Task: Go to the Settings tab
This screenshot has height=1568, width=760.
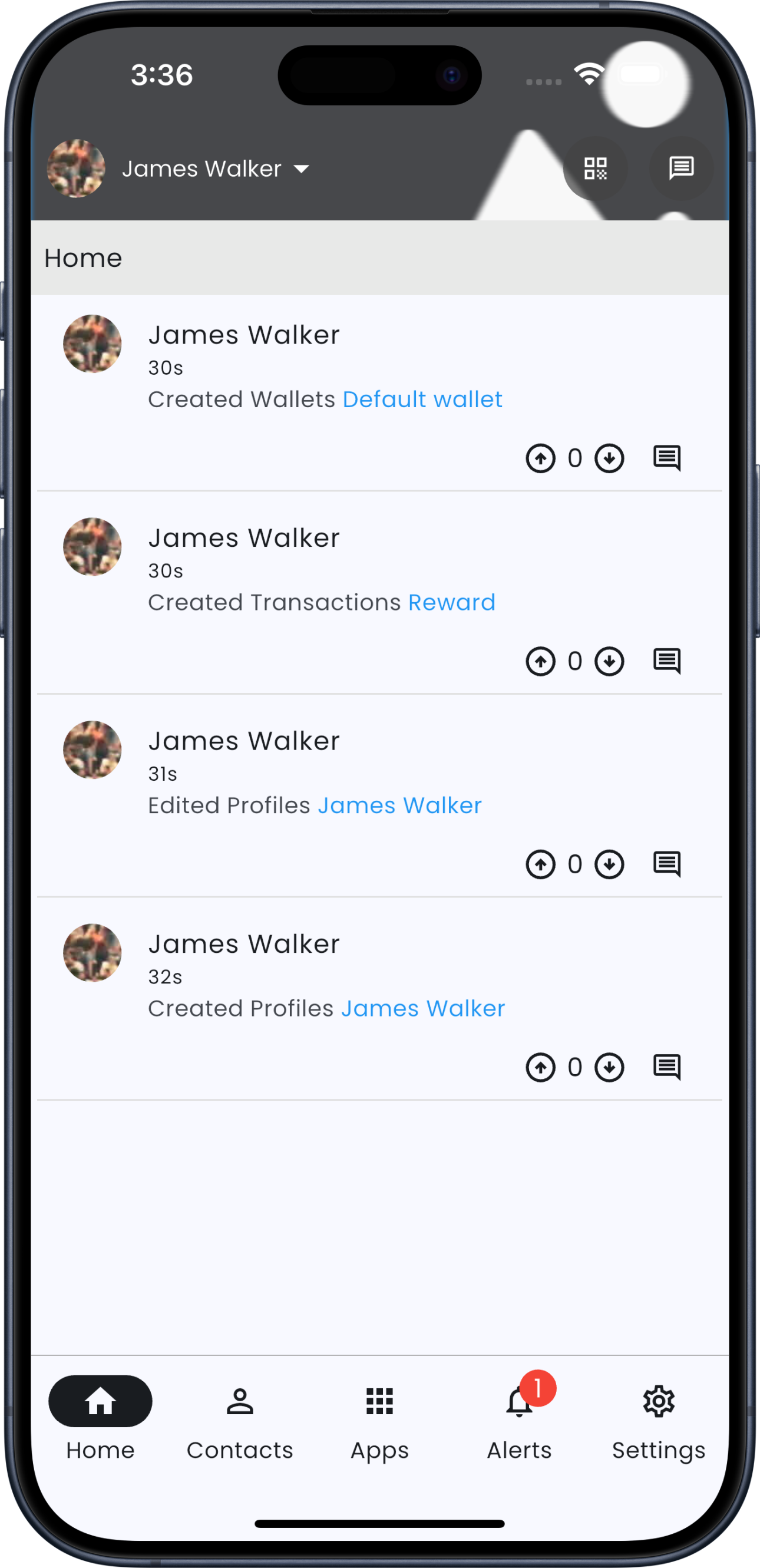Action: [x=659, y=1418]
